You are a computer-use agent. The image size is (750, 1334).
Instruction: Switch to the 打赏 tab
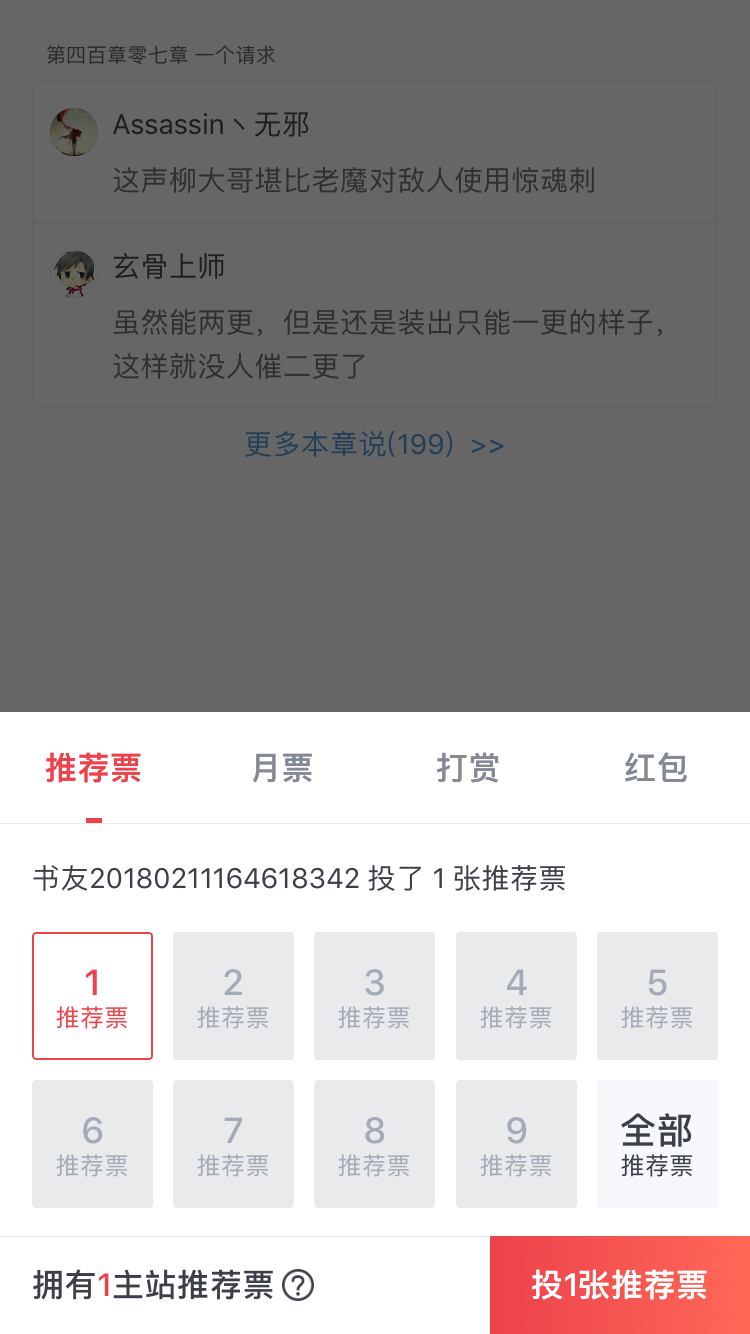coord(468,768)
